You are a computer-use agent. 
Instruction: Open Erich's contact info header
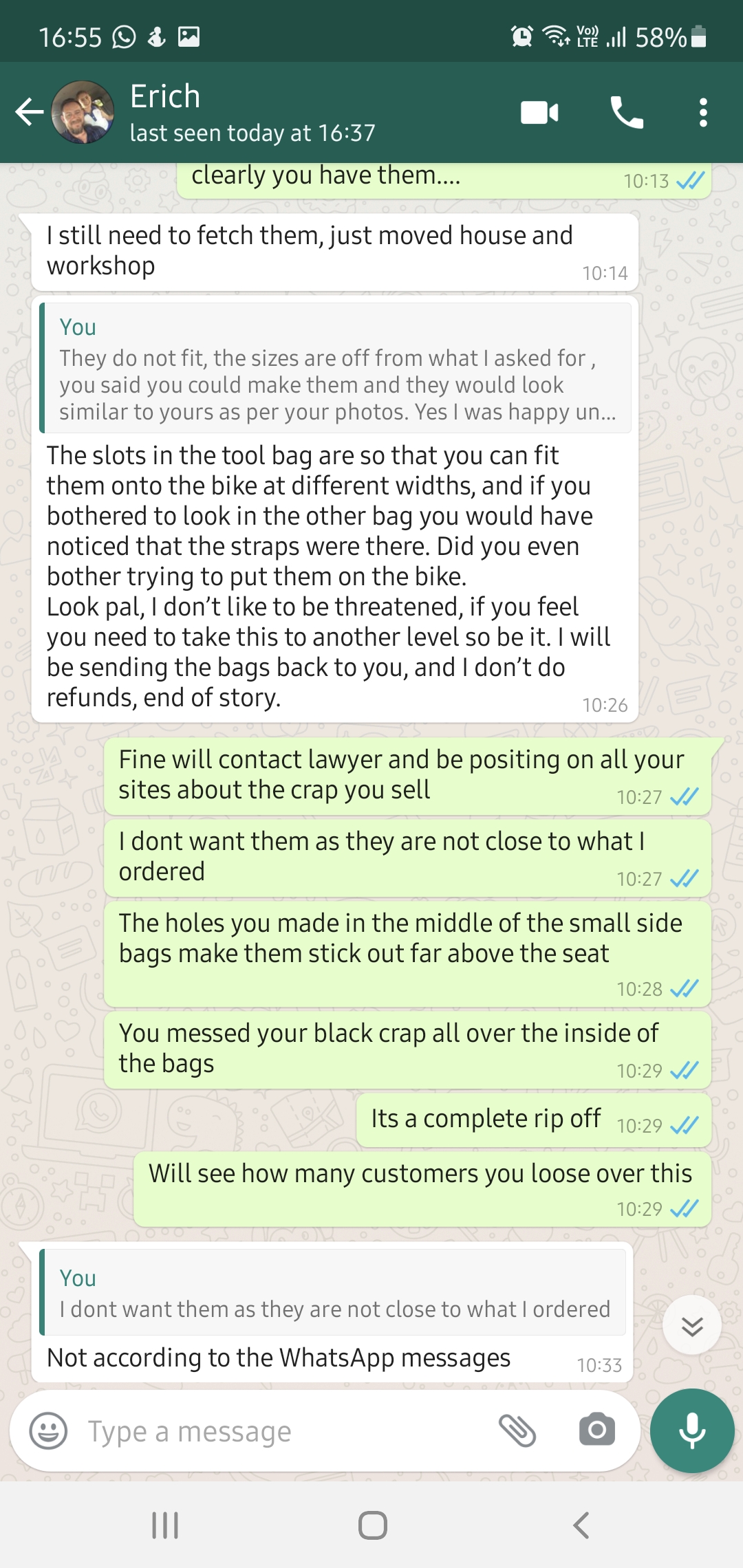pos(252,112)
